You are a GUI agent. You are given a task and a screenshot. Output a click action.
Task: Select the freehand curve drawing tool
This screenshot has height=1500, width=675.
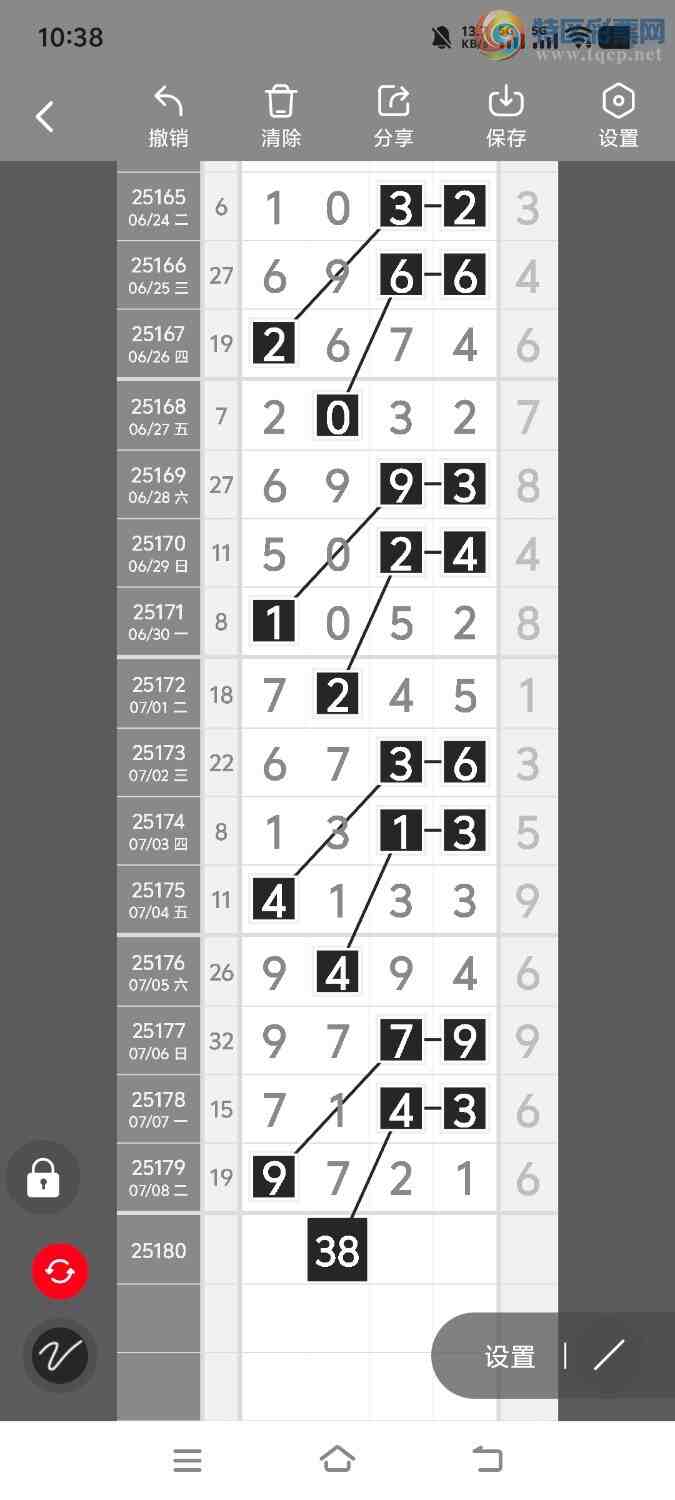(x=60, y=1356)
